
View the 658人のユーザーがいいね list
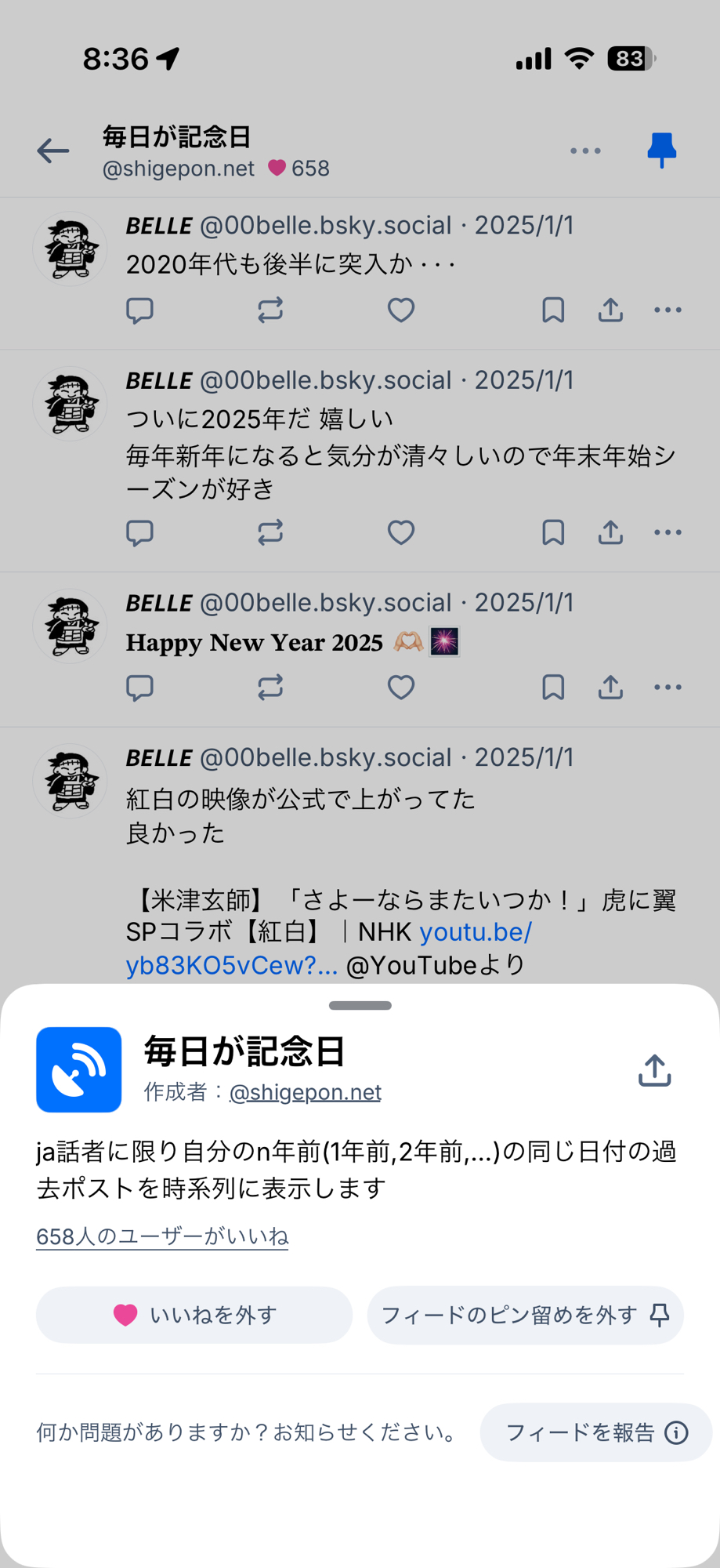pyautogui.click(x=162, y=1236)
